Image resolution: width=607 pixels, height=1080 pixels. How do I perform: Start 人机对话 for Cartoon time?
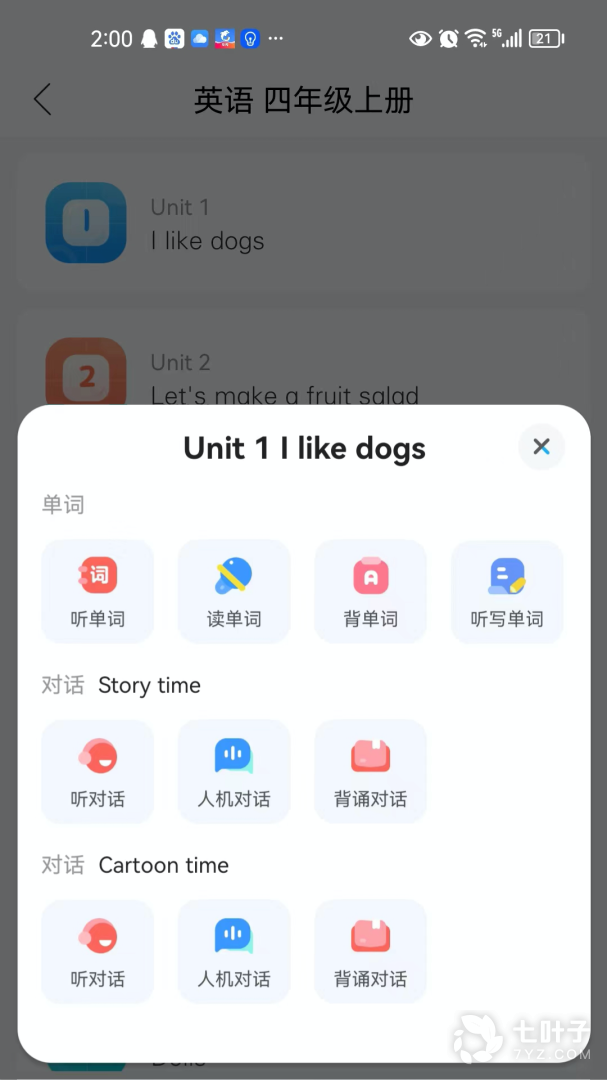234,951
